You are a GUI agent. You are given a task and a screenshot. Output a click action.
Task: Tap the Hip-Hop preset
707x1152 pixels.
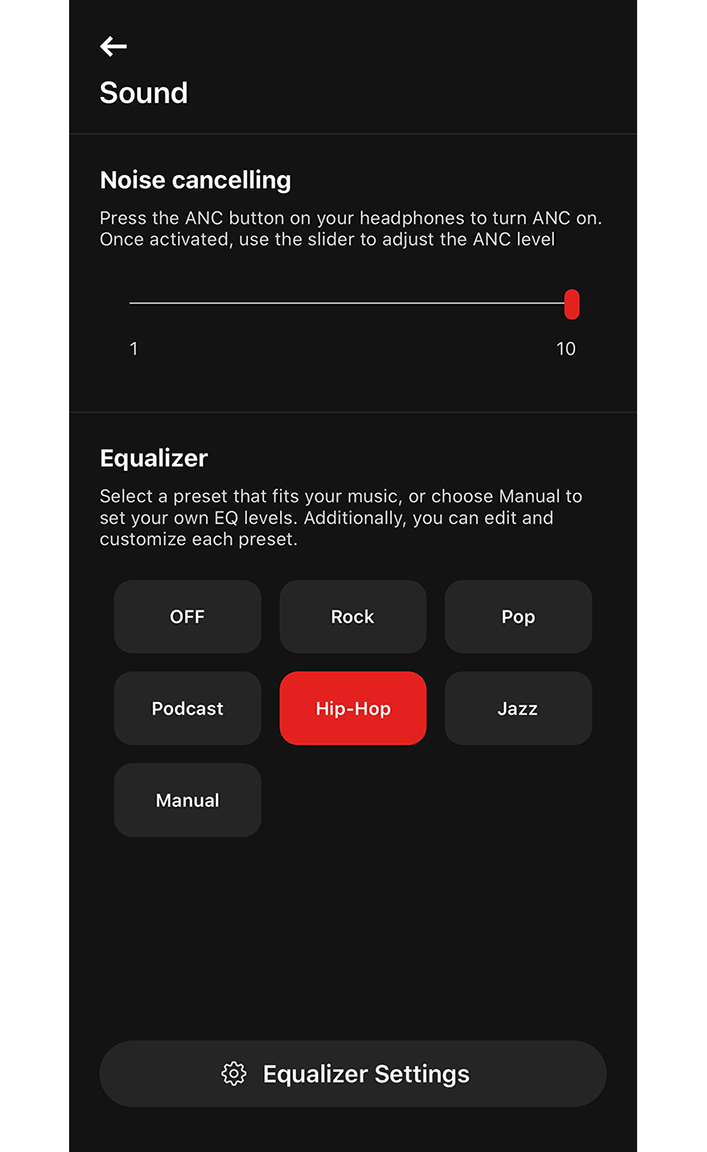353,709
